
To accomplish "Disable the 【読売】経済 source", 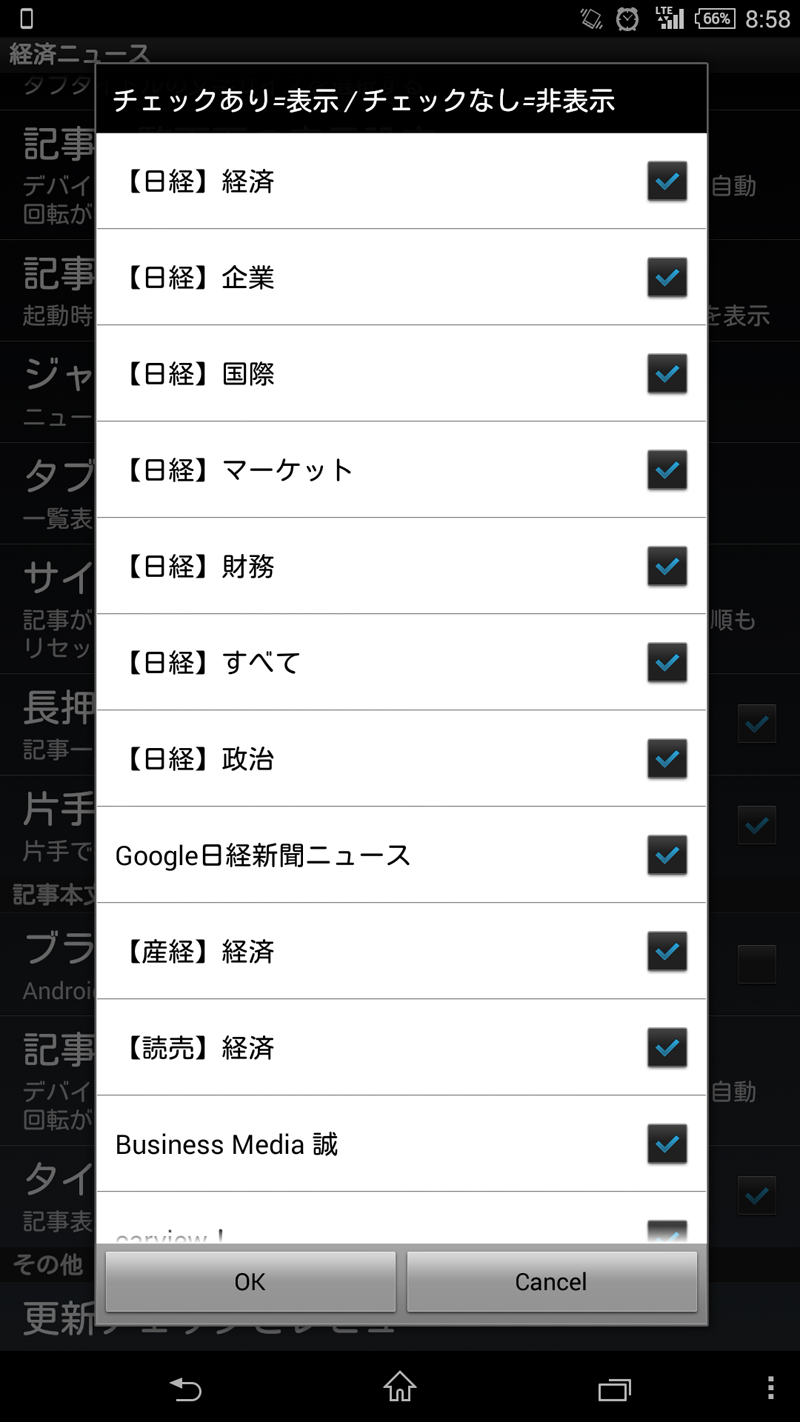I will pyautogui.click(x=667, y=1047).
